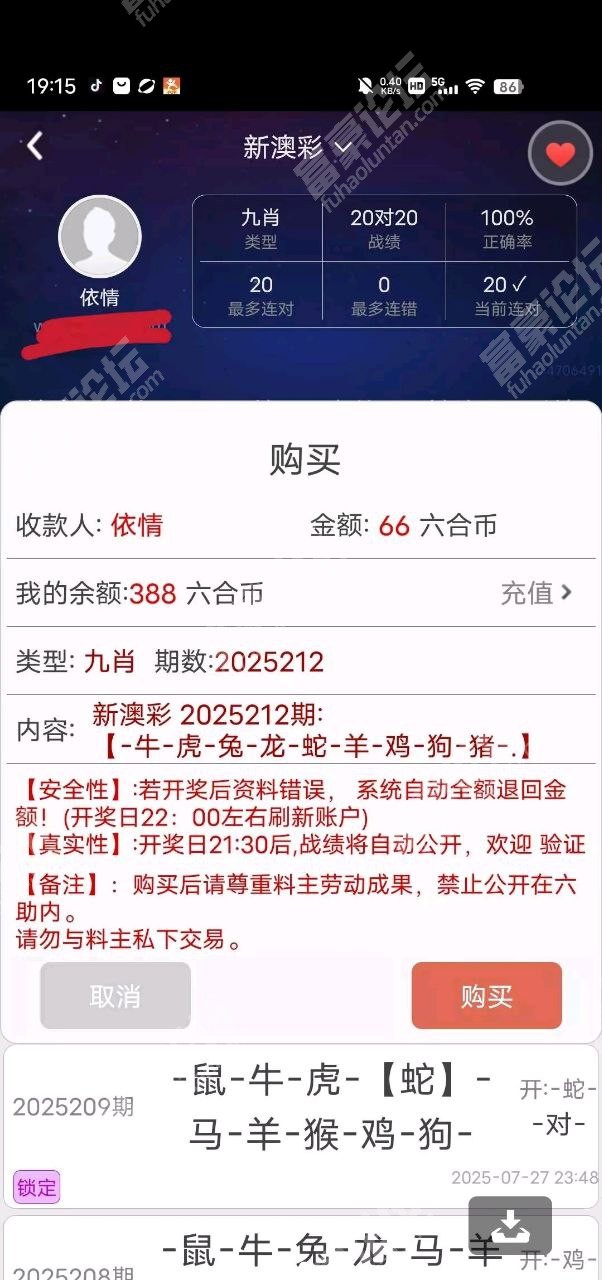Cancel the purchase with 取消
The width and height of the screenshot is (602, 1280).
point(115,996)
